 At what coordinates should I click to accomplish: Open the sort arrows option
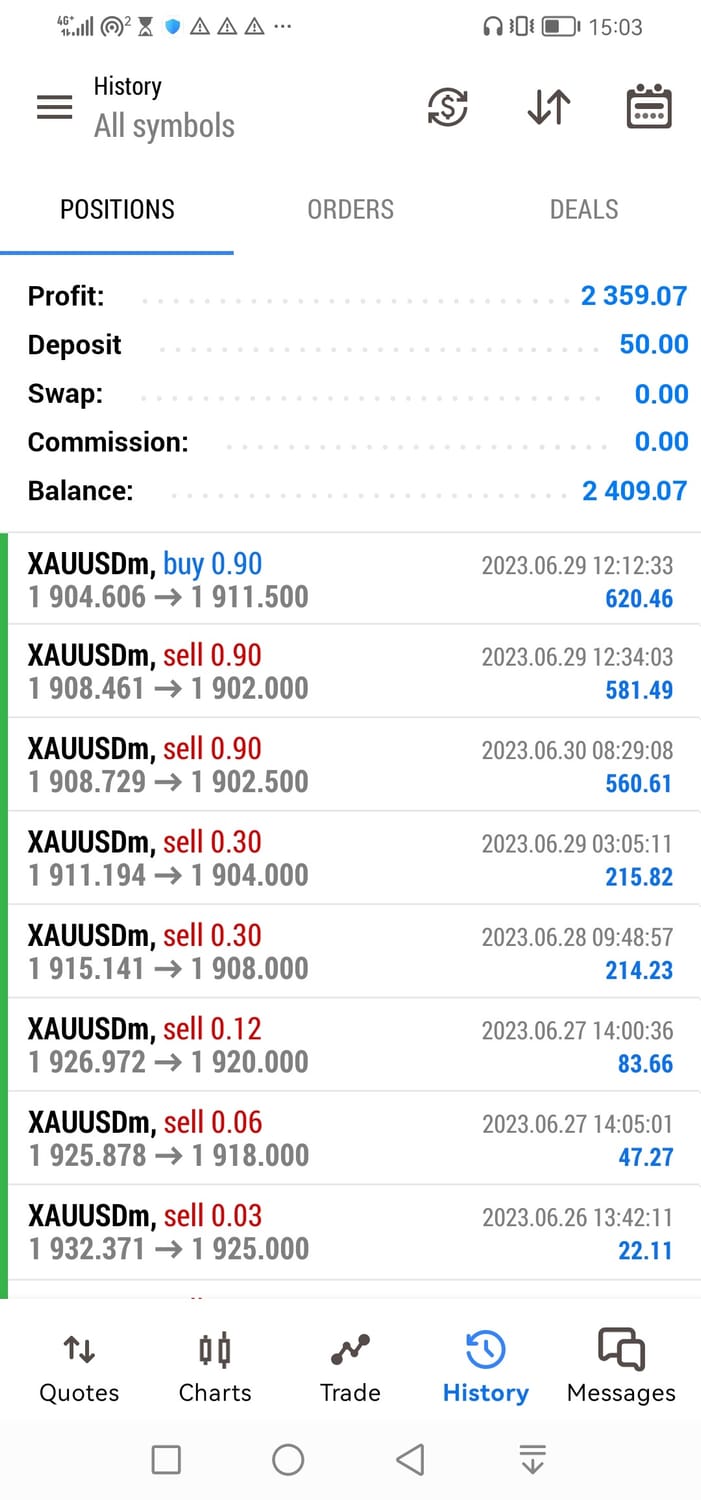549,107
